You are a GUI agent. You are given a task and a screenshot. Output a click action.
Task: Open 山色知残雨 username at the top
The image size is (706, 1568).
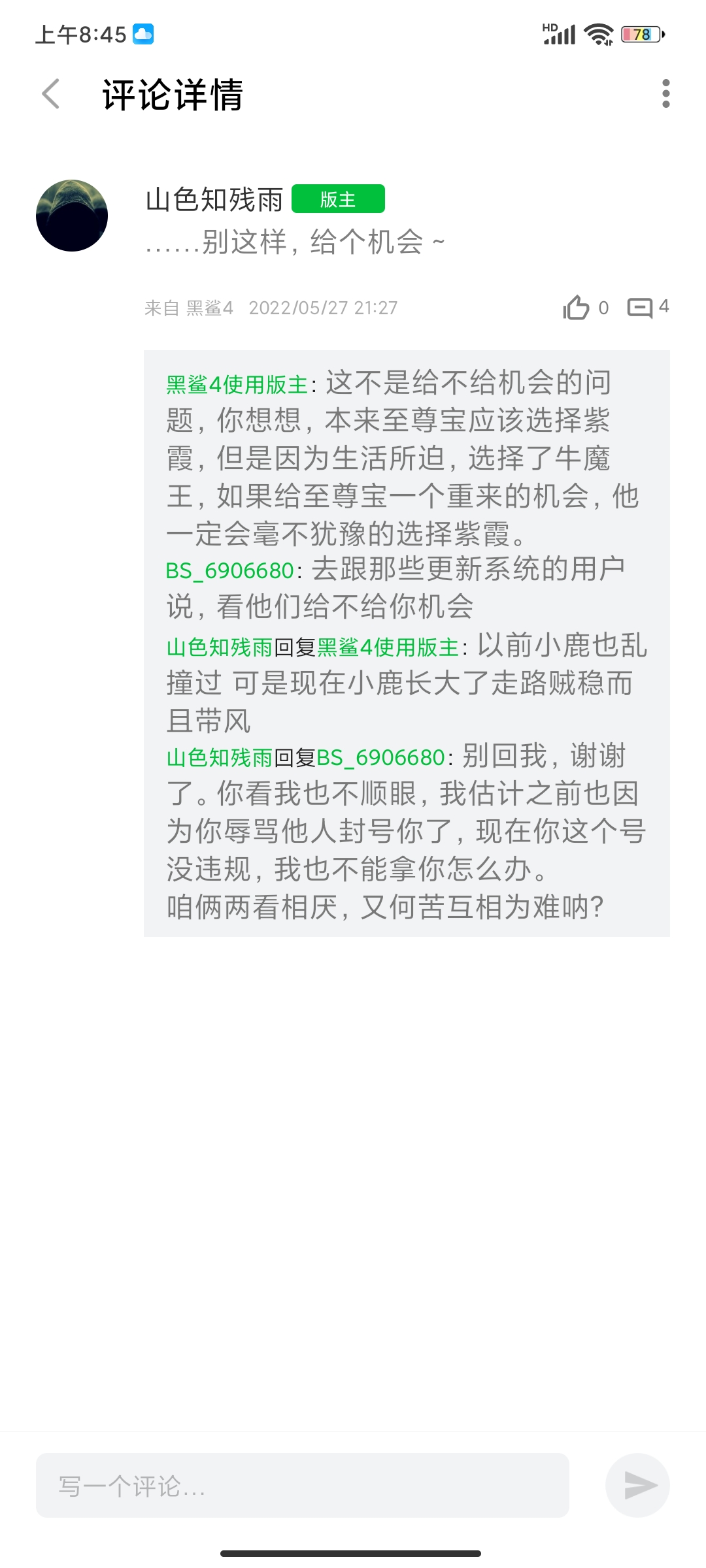[214, 200]
